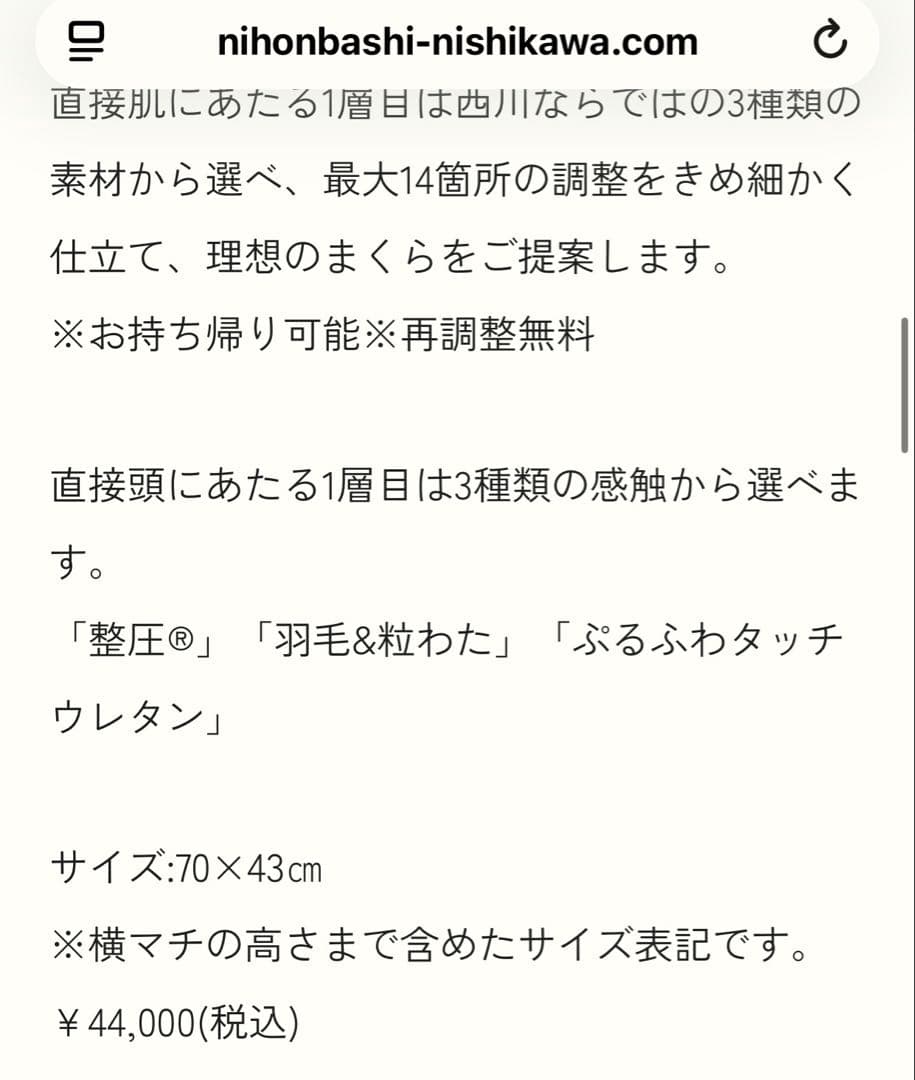Tap the address bar showing nihonbashi-nishikawa.com
This screenshot has height=1080, width=915.
coord(457,42)
